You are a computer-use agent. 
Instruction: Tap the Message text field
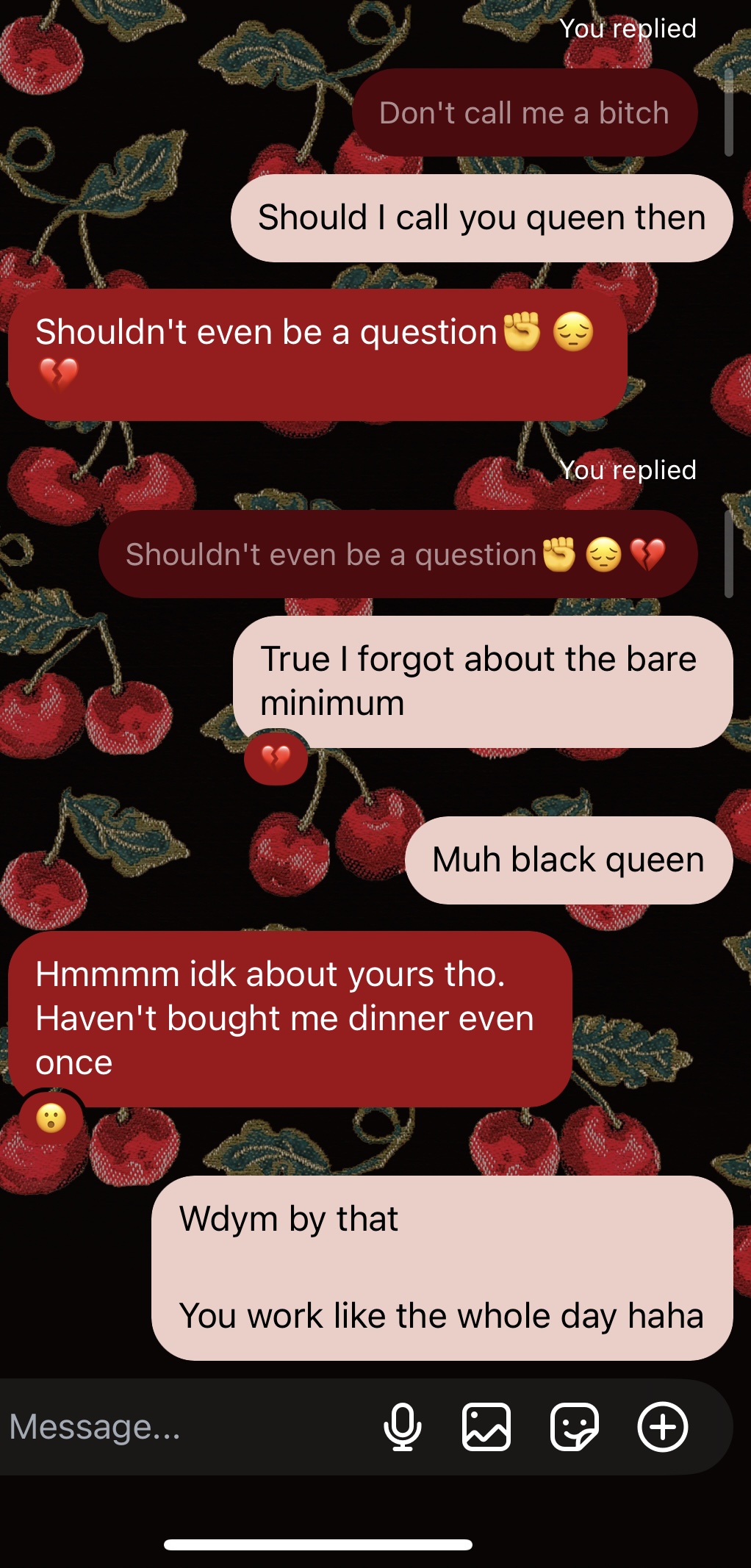click(184, 1427)
